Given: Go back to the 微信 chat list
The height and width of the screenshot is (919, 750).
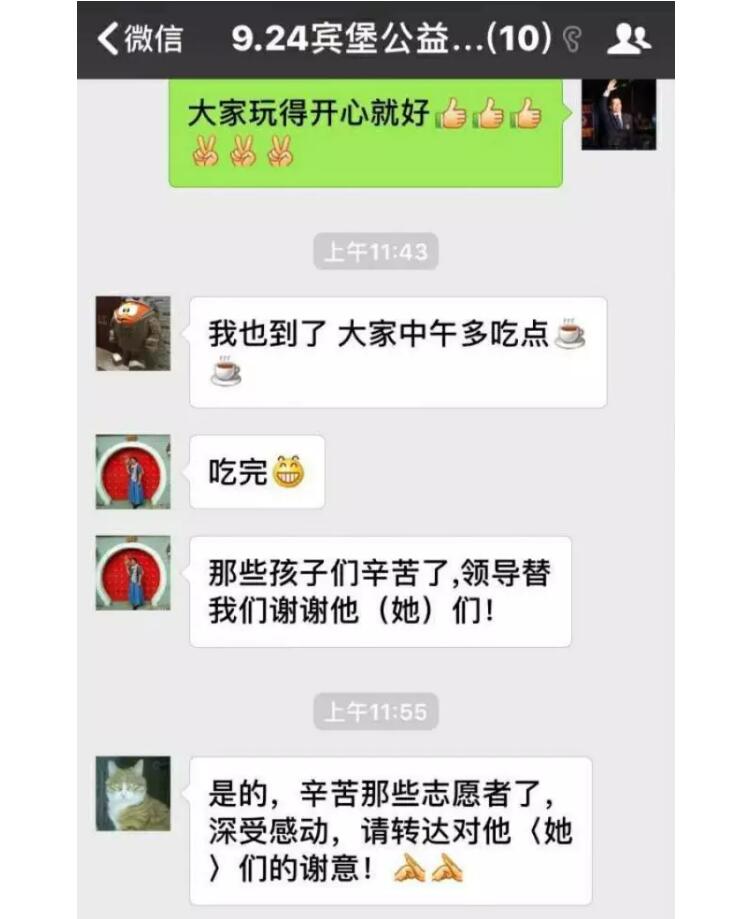Looking at the screenshot, I should click(x=140, y=39).
